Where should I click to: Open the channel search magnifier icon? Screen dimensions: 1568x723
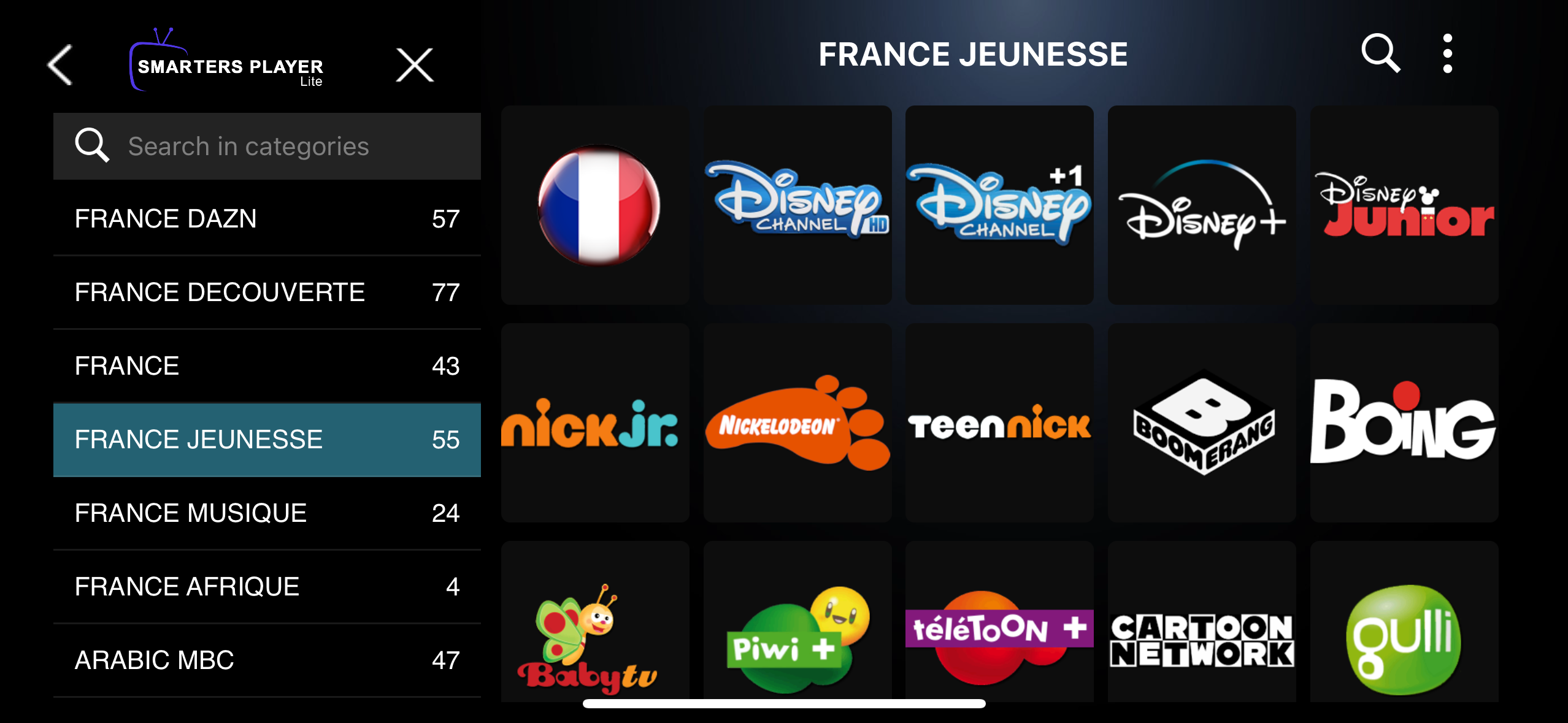coord(1380,54)
